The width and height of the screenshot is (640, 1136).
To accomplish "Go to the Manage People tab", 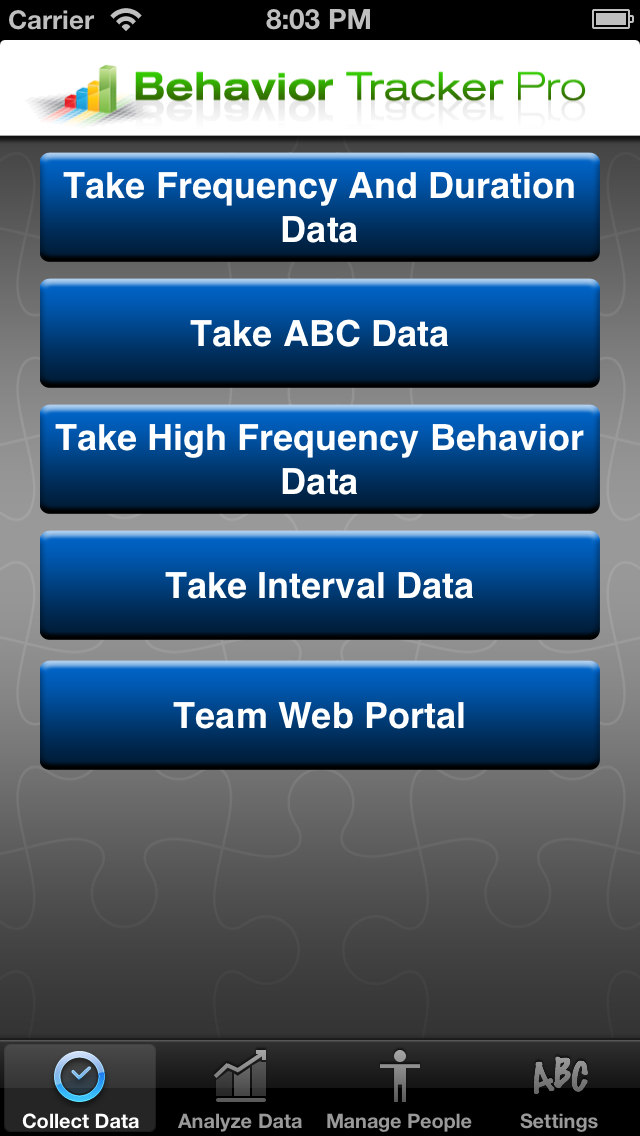I will [399, 1089].
